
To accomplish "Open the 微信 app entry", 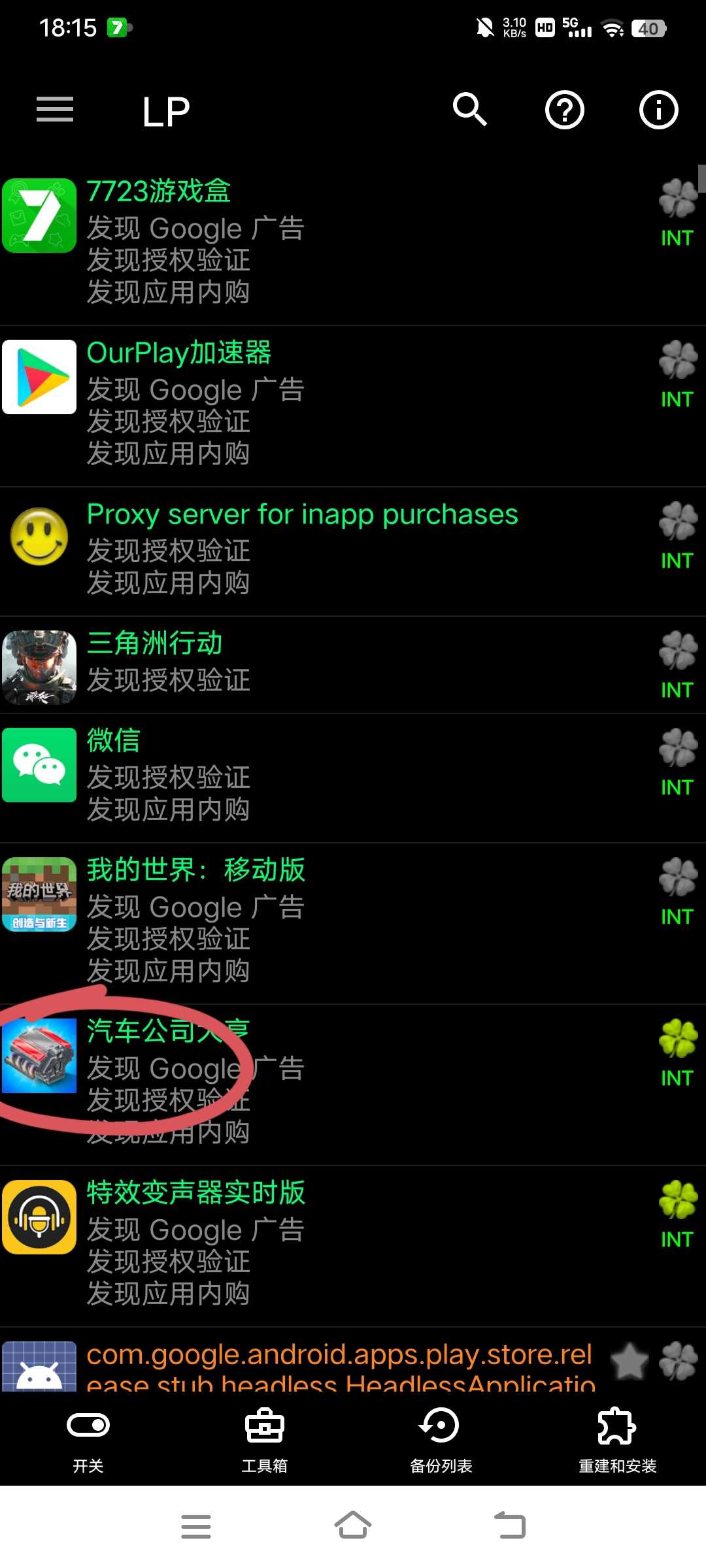I will coord(327,776).
